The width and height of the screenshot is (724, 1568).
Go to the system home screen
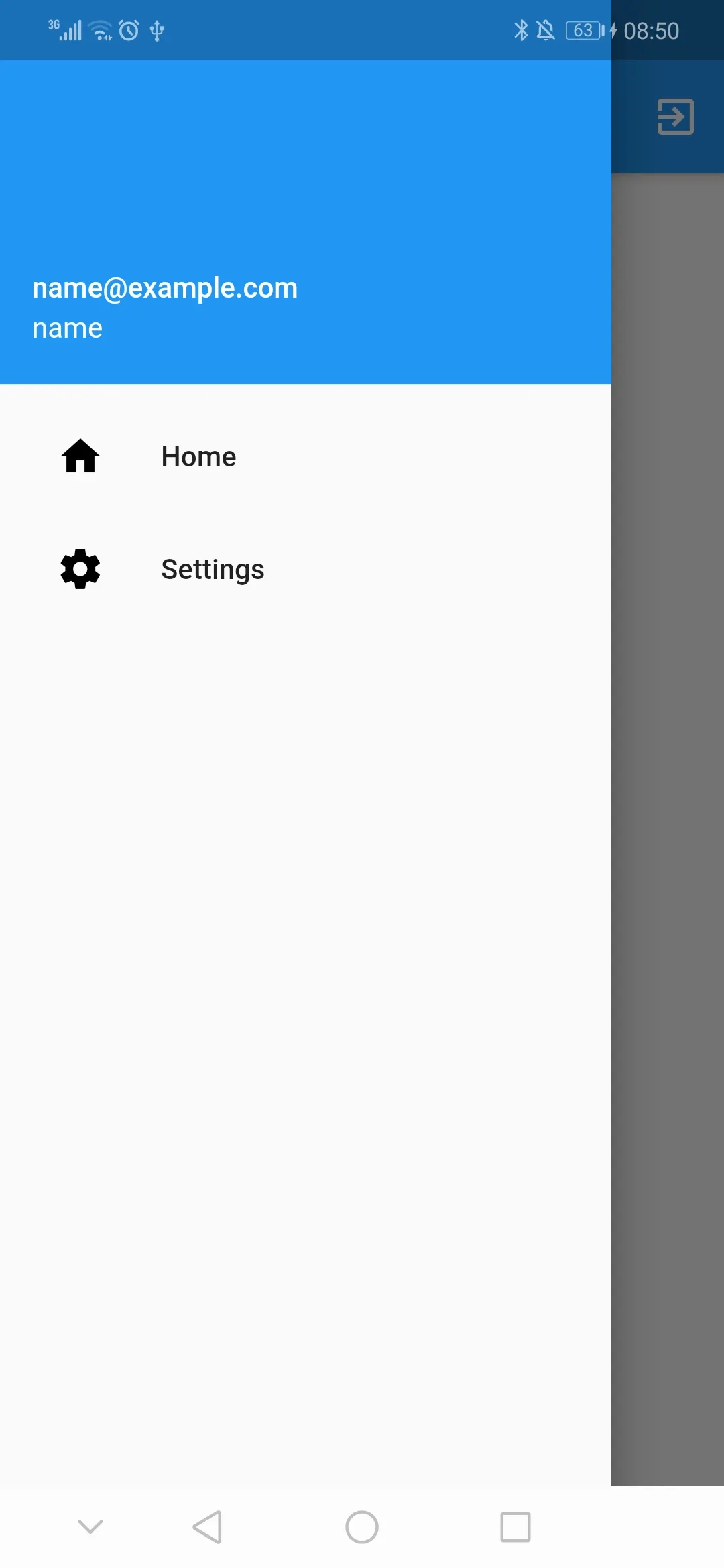click(362, 1527)
